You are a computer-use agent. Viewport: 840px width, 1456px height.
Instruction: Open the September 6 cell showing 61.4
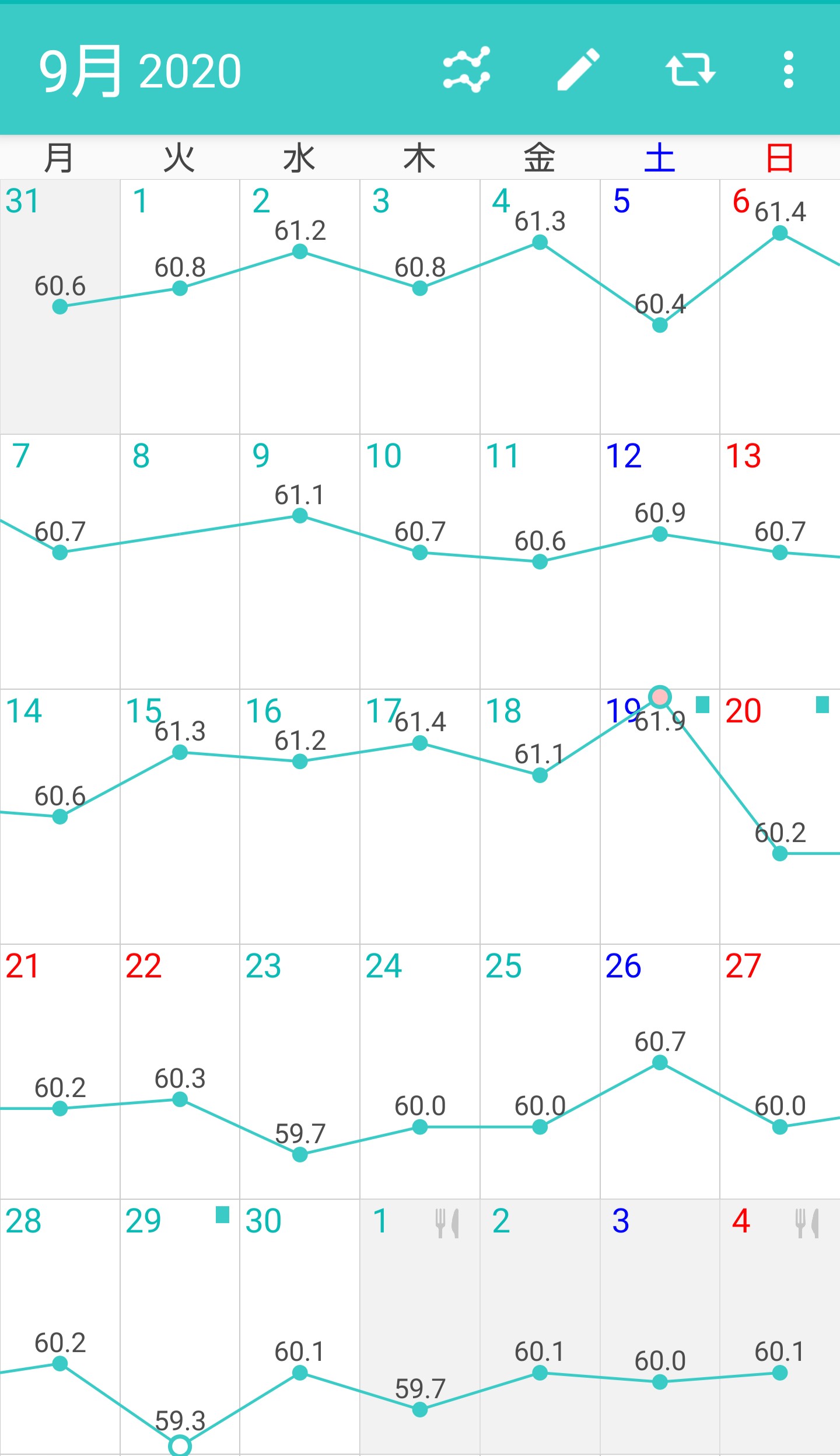[780, 306]
